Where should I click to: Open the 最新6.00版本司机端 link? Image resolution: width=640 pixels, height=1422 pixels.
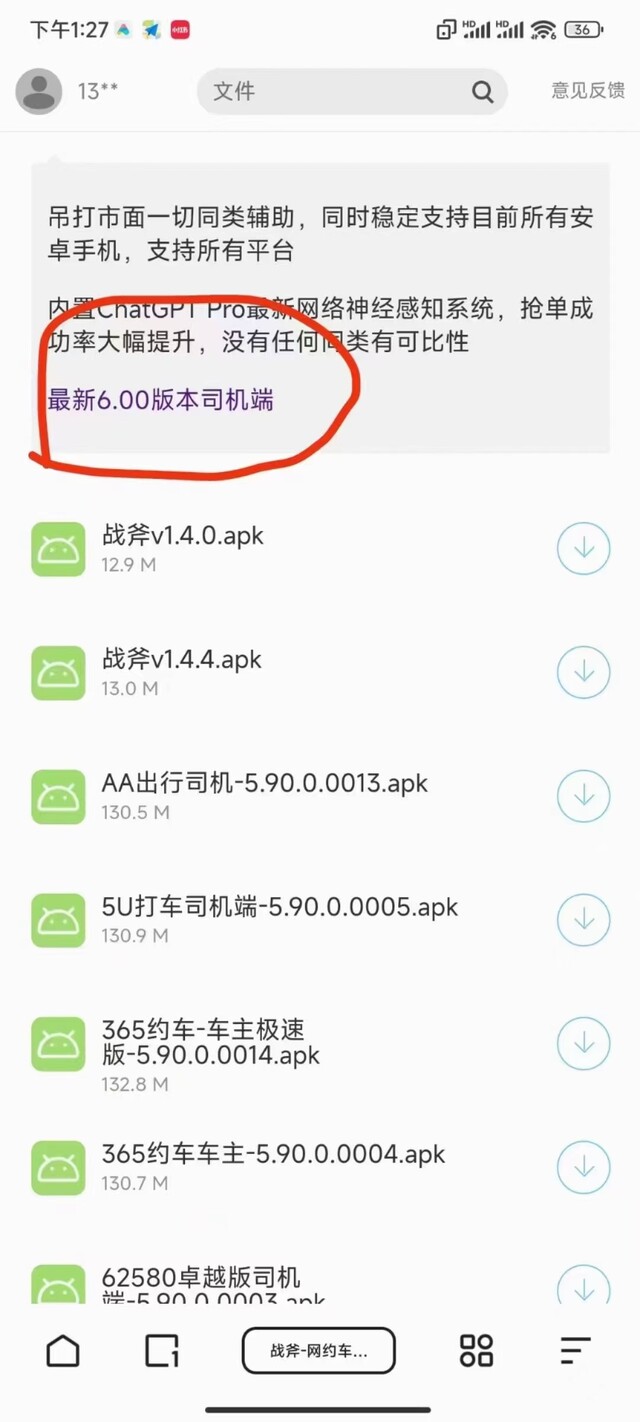(x=161, y=400)
